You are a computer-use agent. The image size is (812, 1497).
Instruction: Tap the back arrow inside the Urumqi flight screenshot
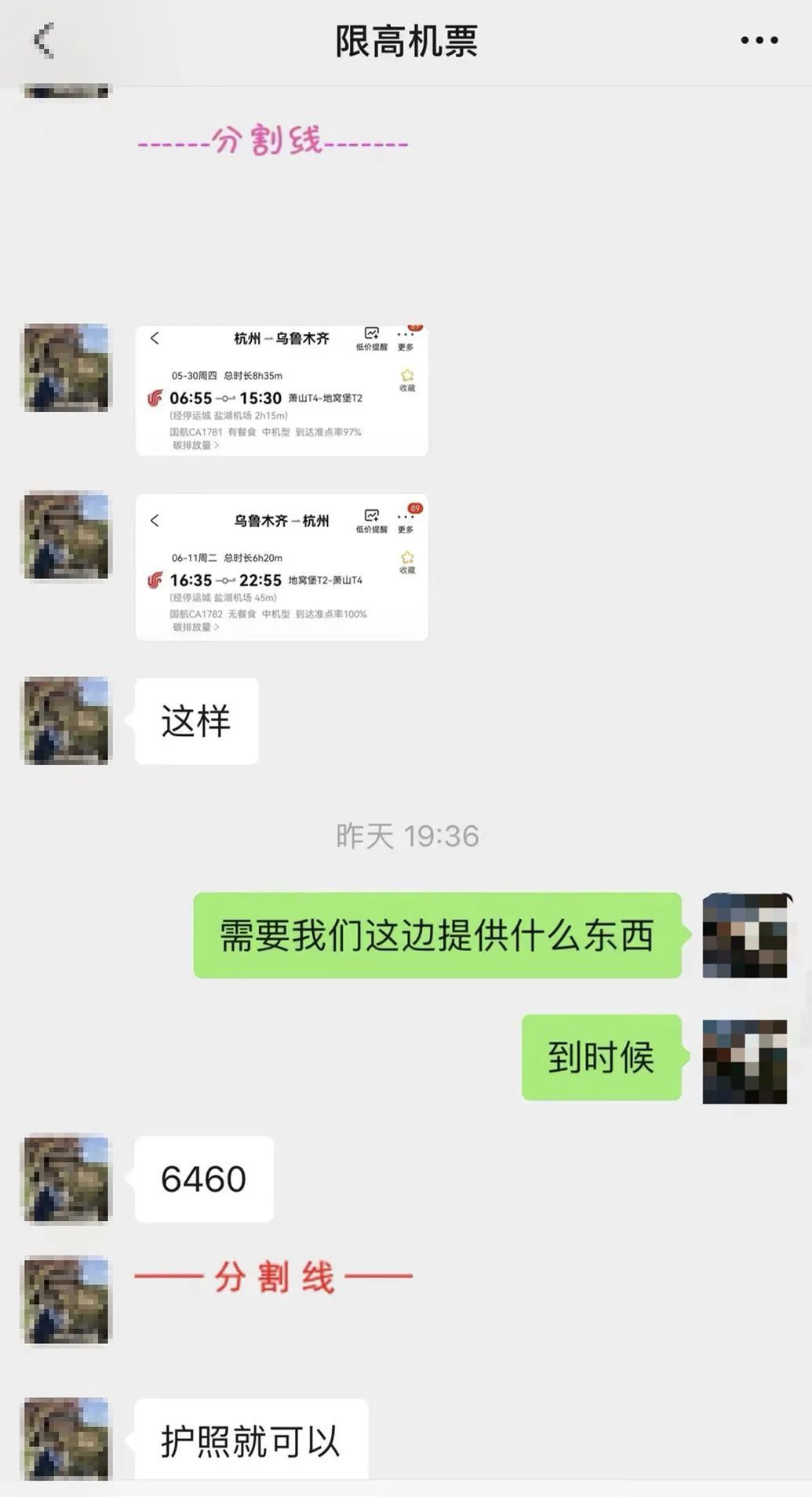pos(156,522)
